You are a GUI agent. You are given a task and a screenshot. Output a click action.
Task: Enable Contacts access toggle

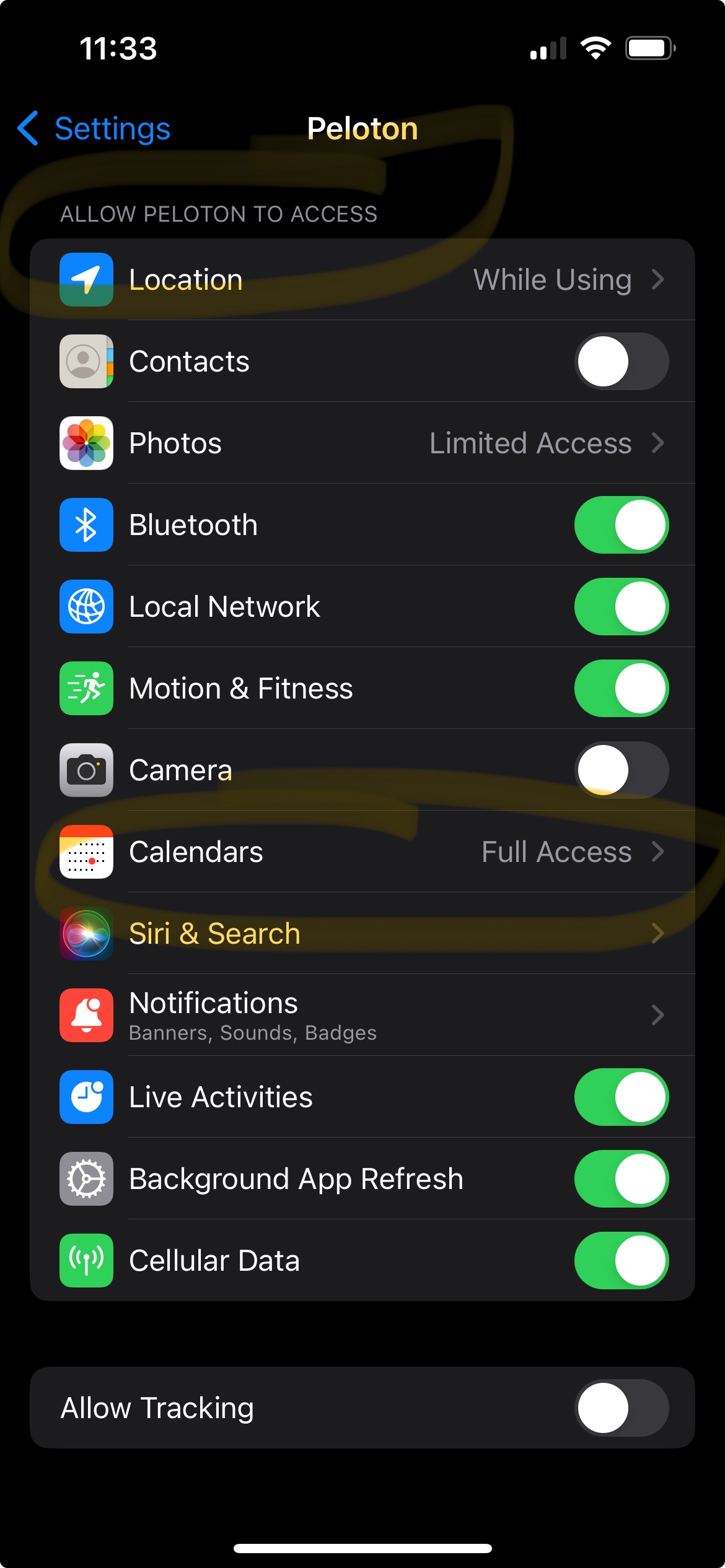(621, 362)
